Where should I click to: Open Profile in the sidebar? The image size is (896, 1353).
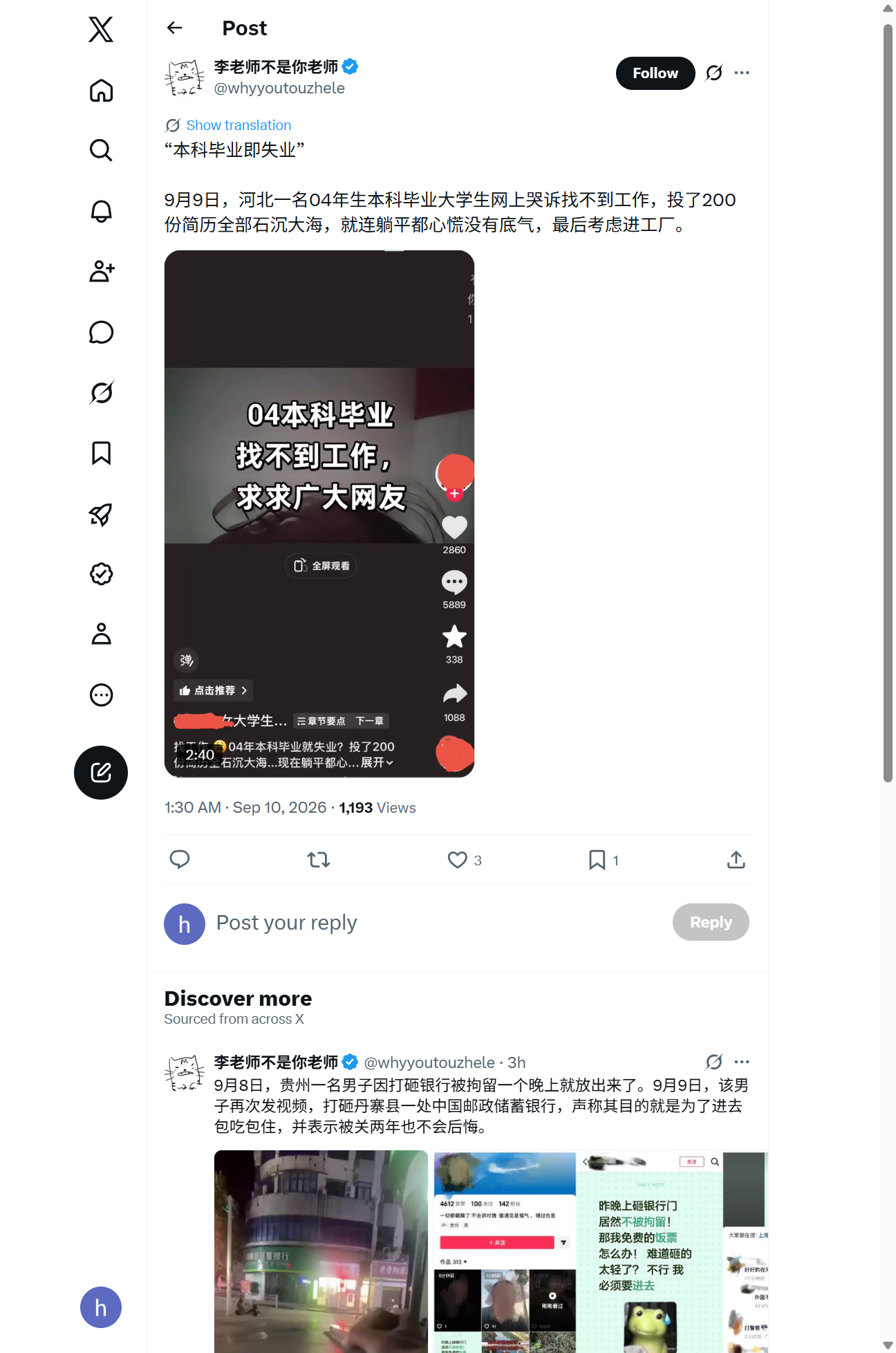pos(101,634)
